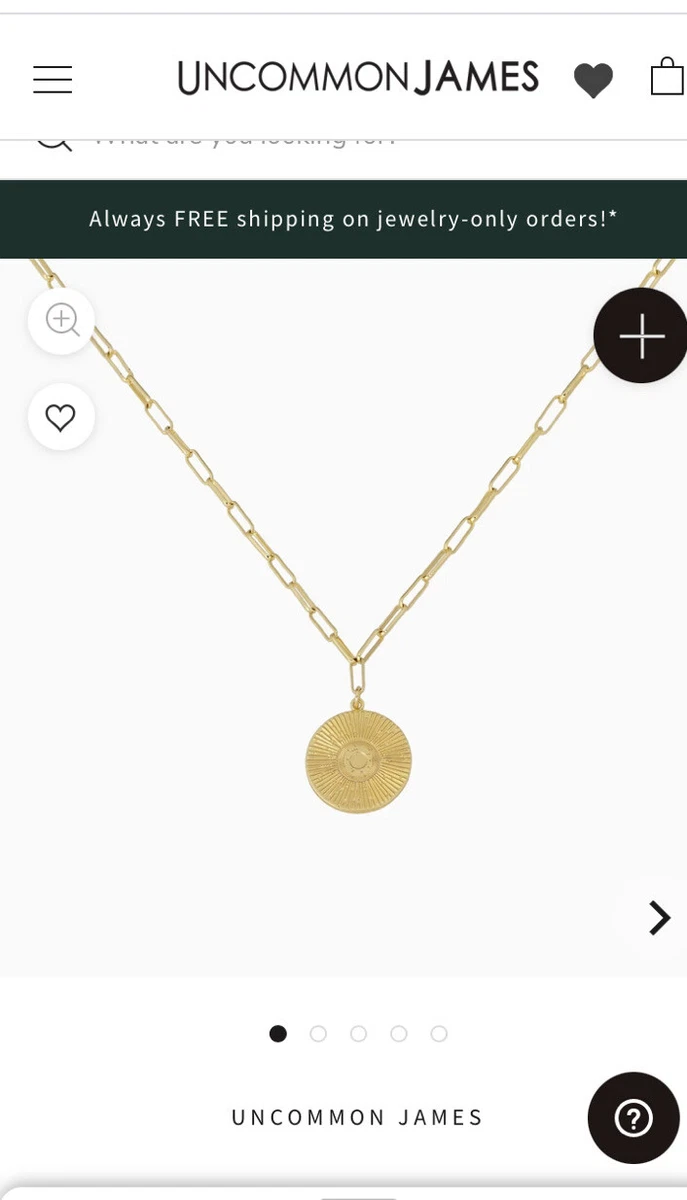Viewport: 687px width, 1200px height.
Task: Jump to the second image dot
Action: pos(318,1034)
